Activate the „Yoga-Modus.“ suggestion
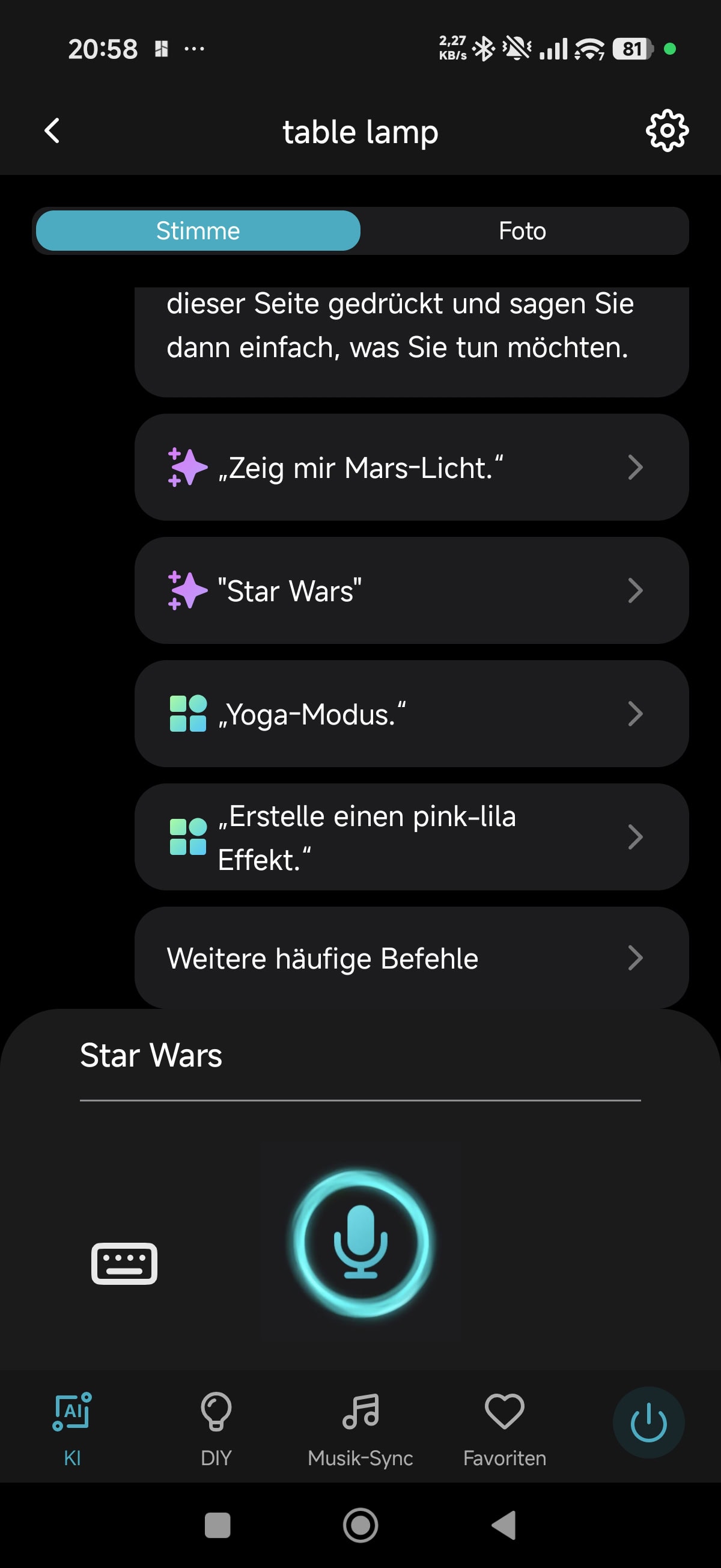The height and width of the screenshot is (1568, 721). (412, 714)
